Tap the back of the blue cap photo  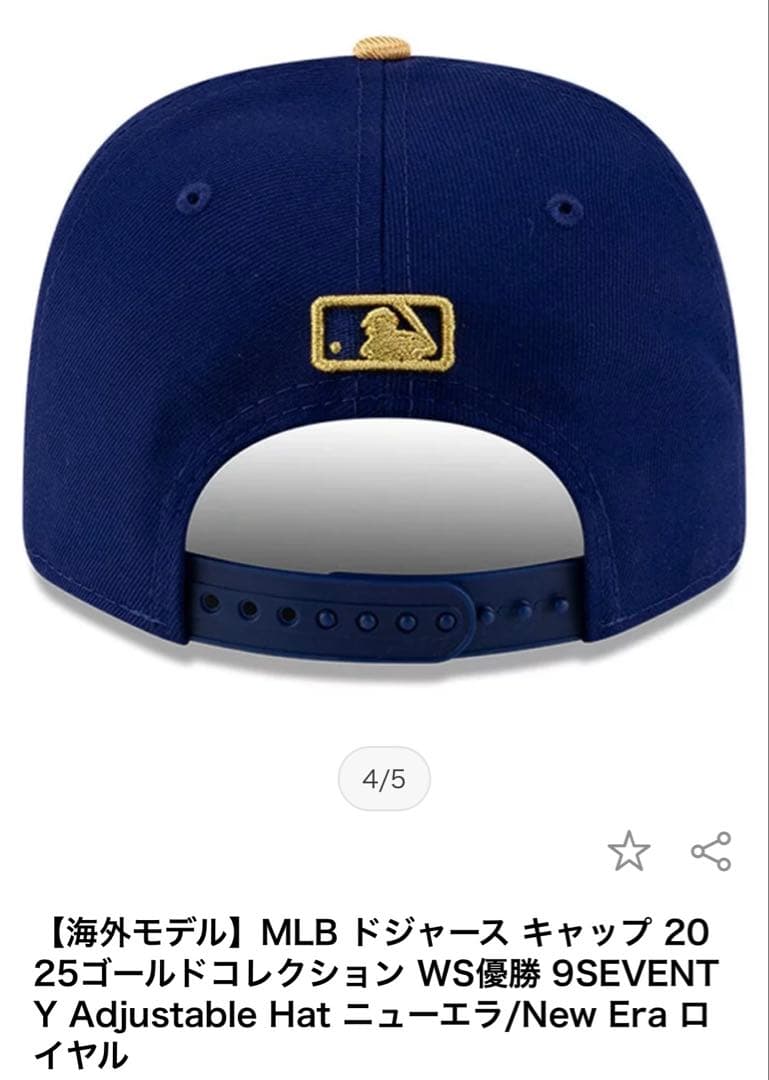[384, 300]
